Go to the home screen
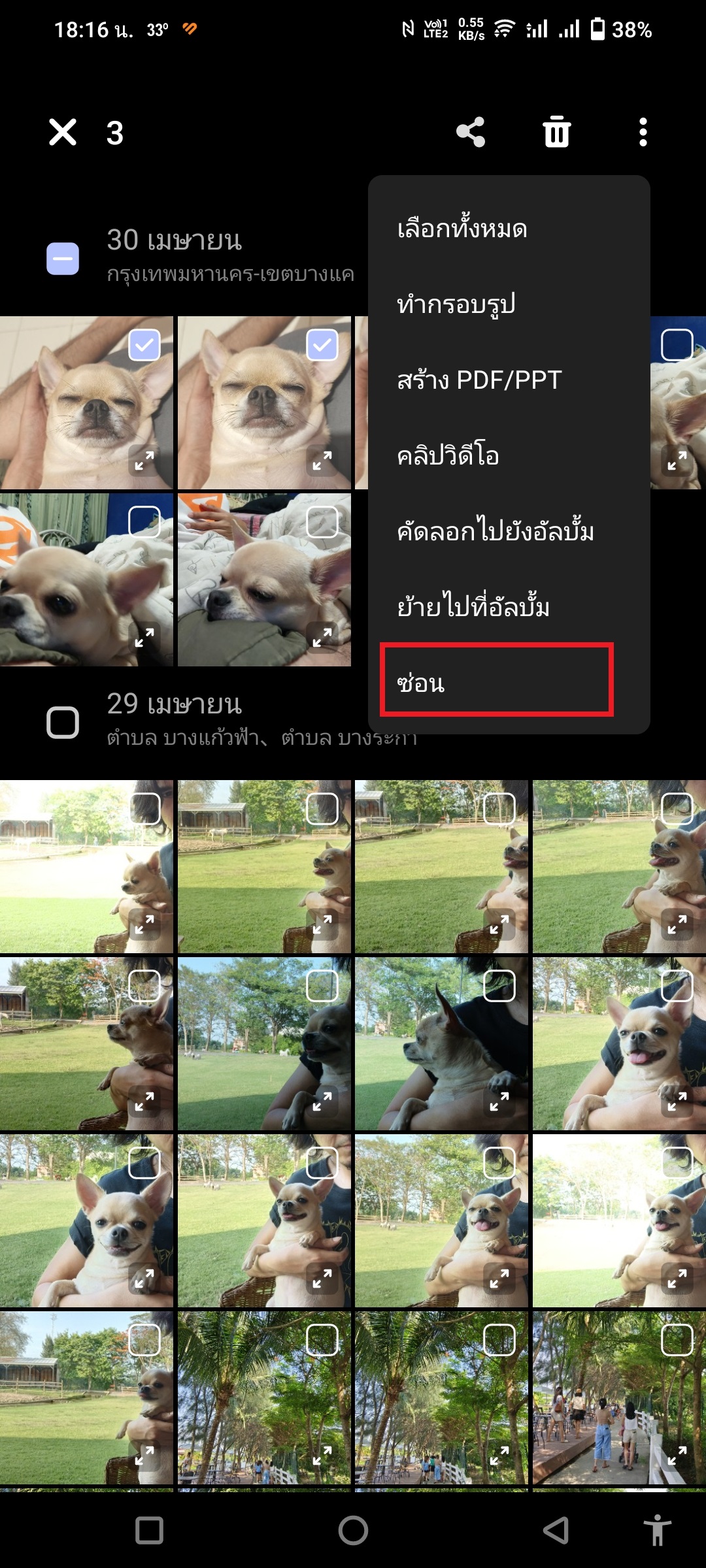706x1568 pixels. pos(353,1530)
